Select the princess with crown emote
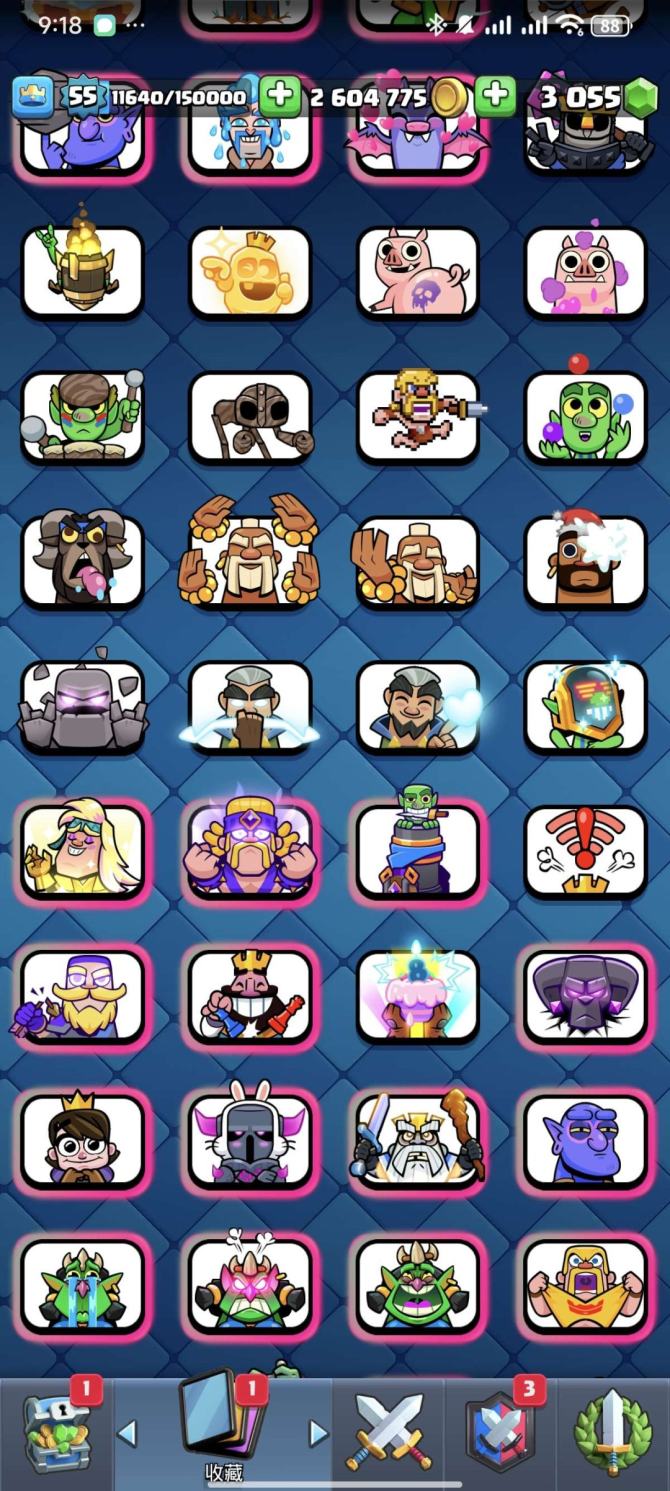 [x=83, y=1140]
